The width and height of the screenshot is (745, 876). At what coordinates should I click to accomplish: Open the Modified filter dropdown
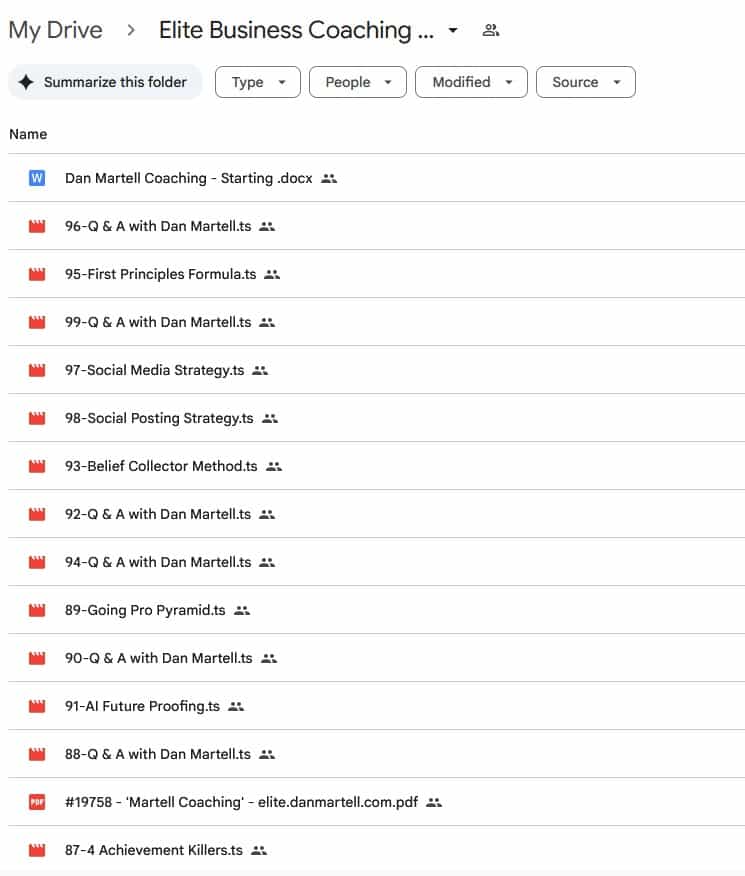(470, 82)
